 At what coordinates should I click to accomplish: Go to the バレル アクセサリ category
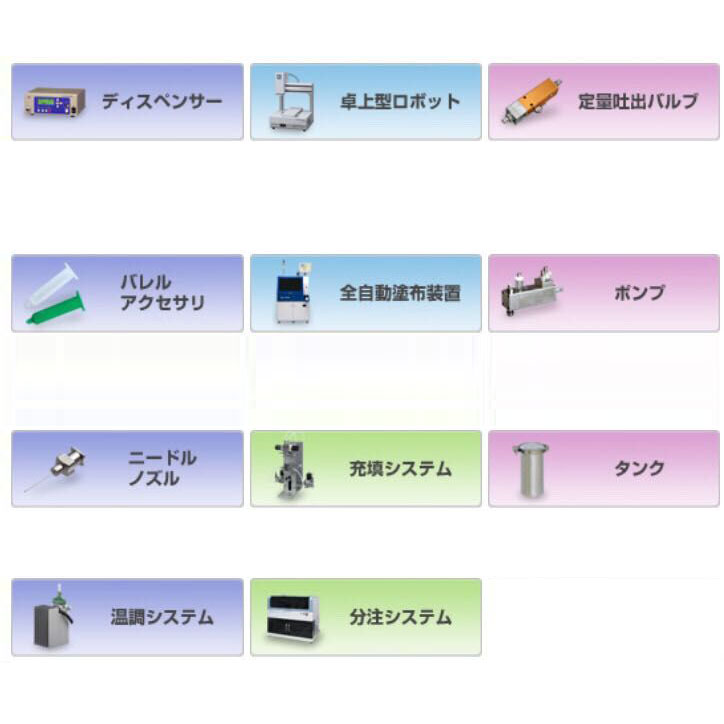coord(127,293)
